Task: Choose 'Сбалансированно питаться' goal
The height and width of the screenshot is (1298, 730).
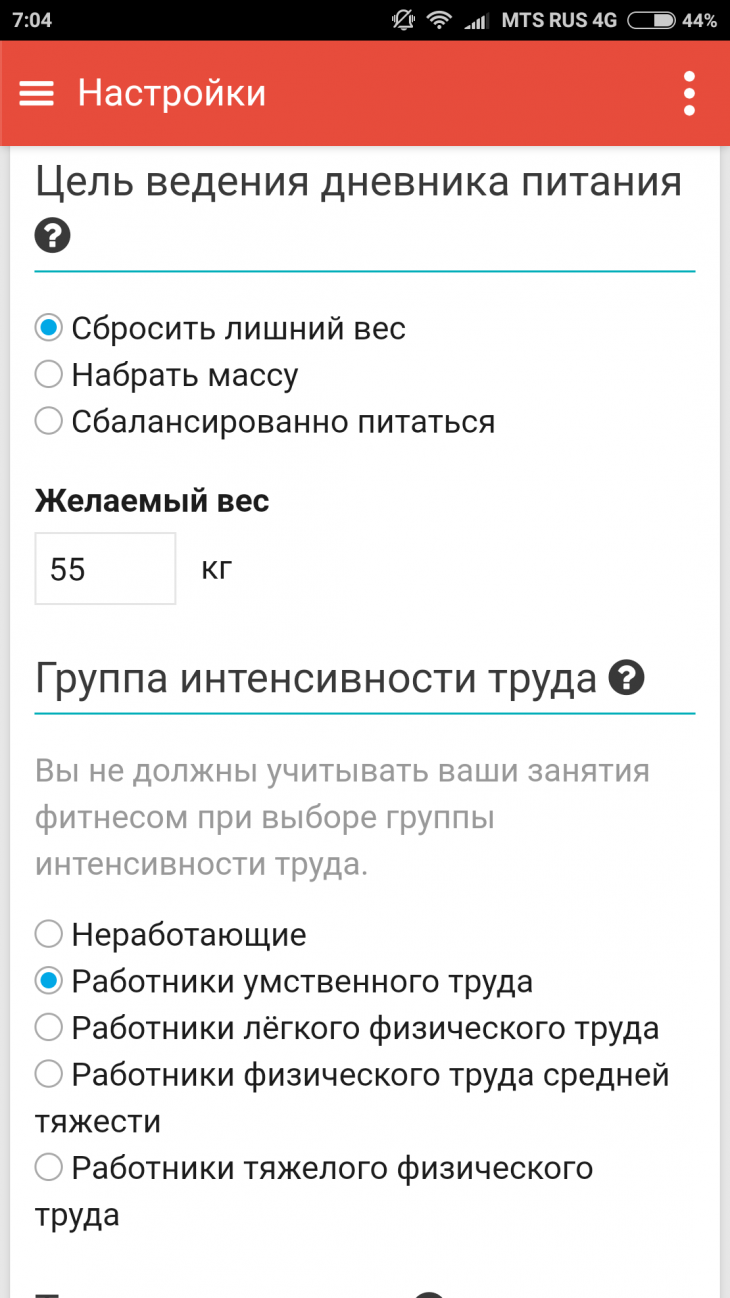Action: [49, 421]
